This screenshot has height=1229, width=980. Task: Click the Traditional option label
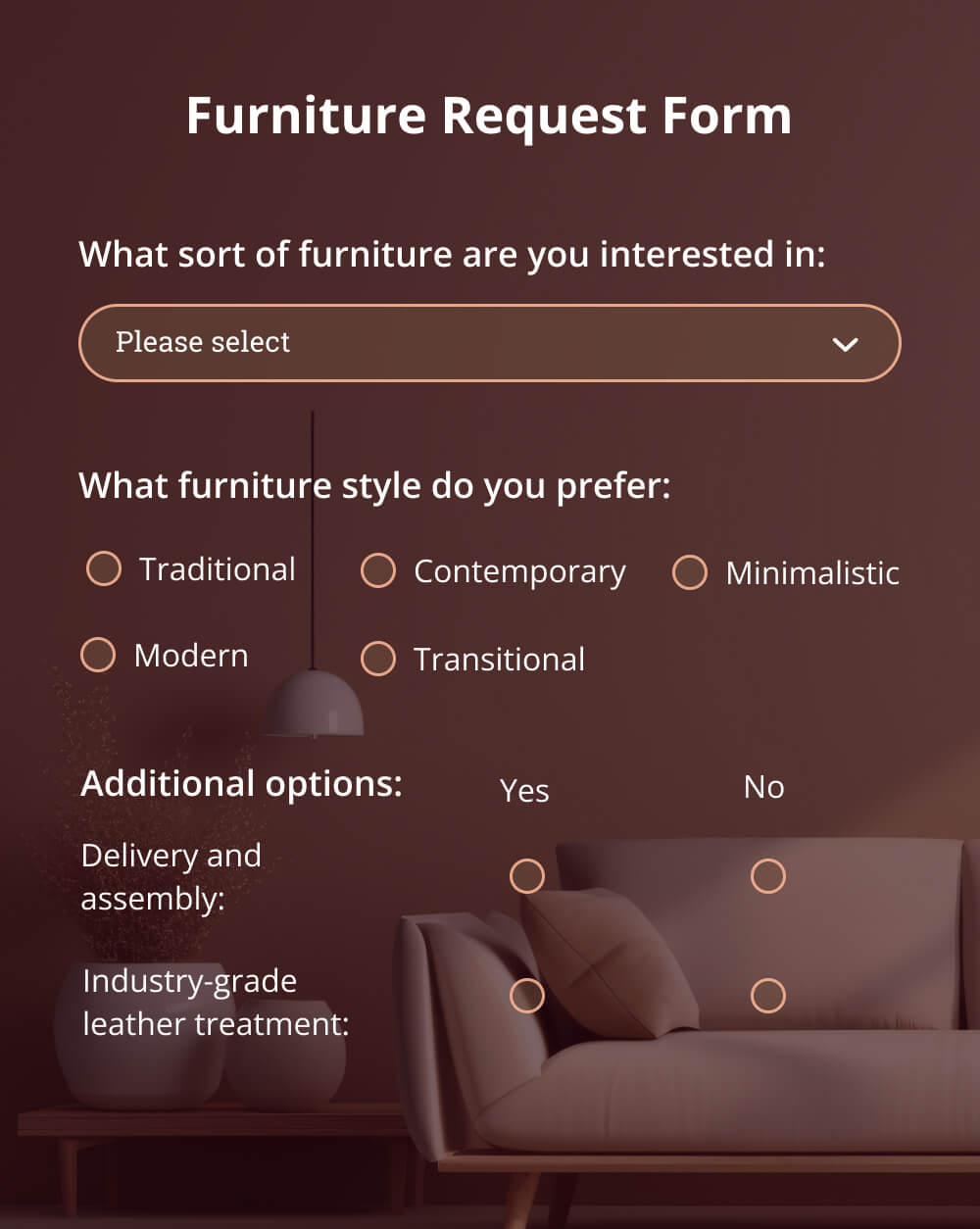[218, 568]
